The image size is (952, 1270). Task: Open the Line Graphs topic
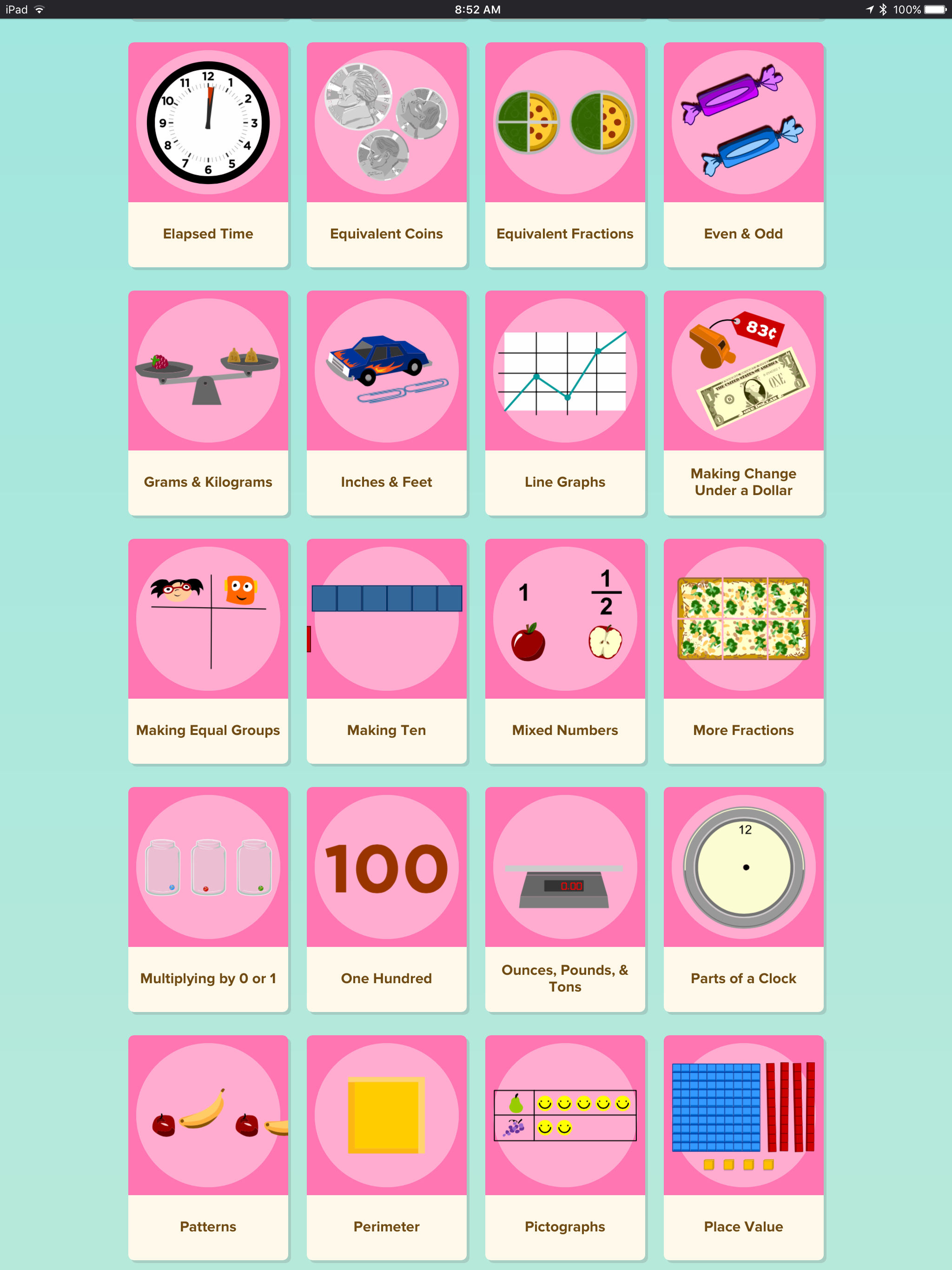pyautogui.click(x=565, y=402)
